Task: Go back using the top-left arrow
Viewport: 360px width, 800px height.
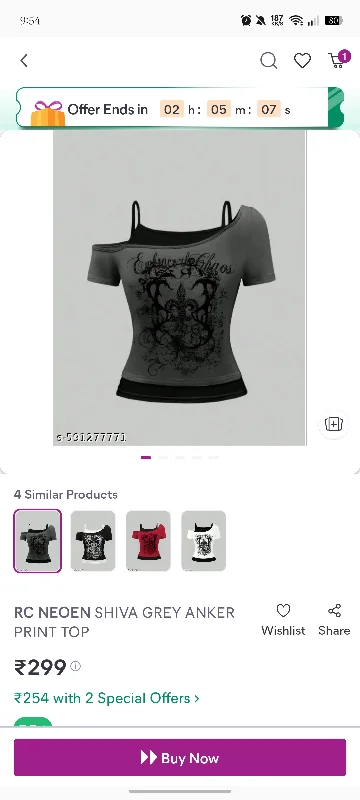Action: 24,61
